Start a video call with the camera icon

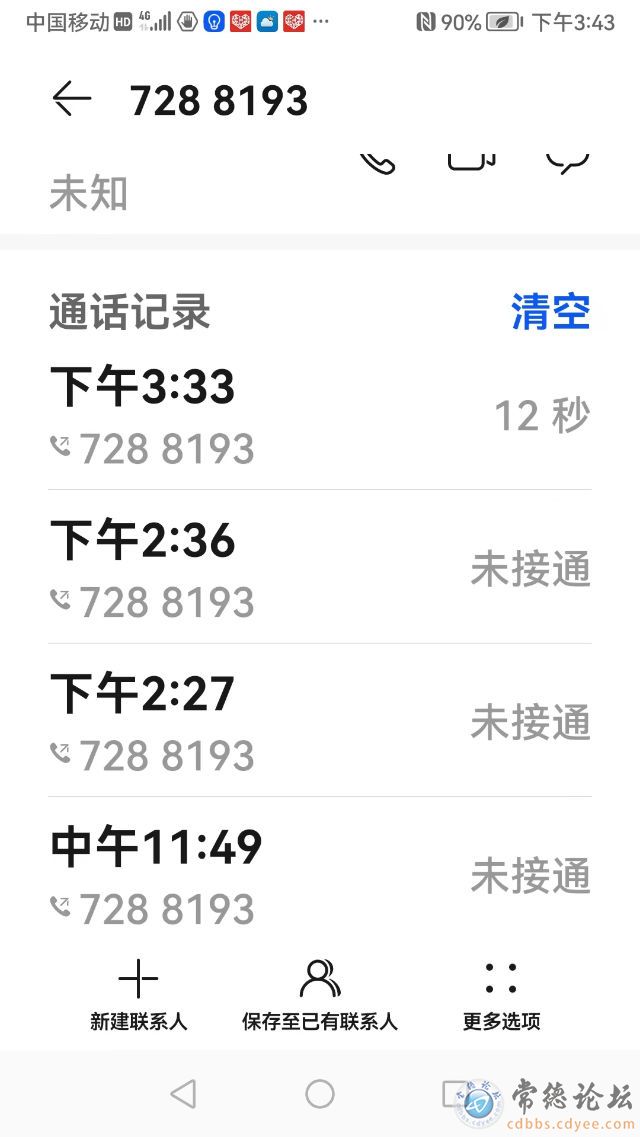(472, 162)
